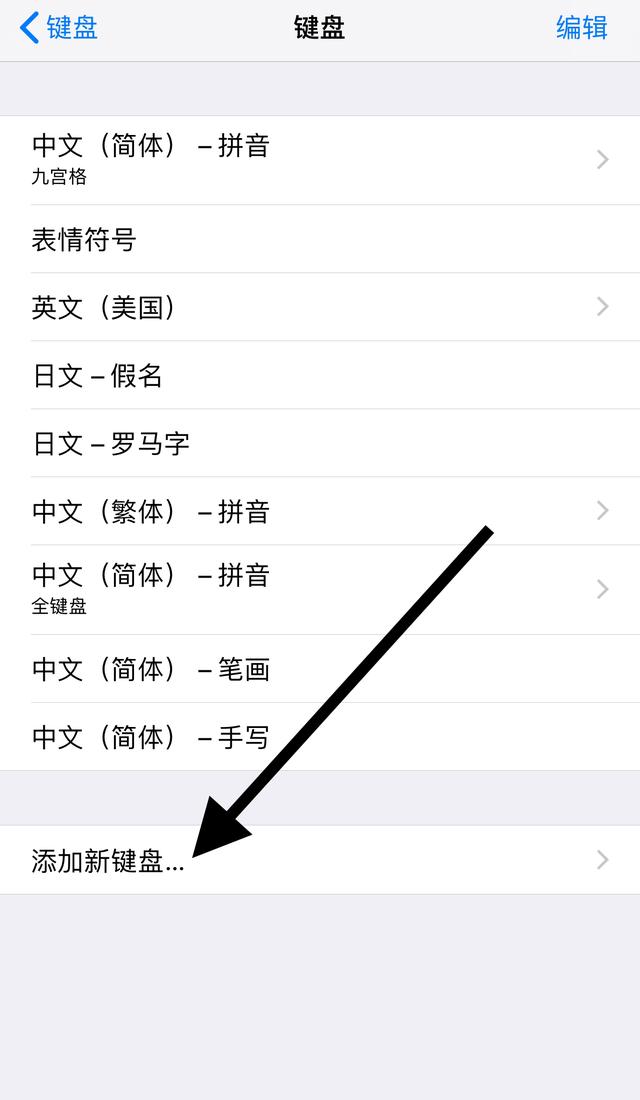
Task: Open 中文（简体）拼音 九宫格 settings
Action: tap(320, 160)
